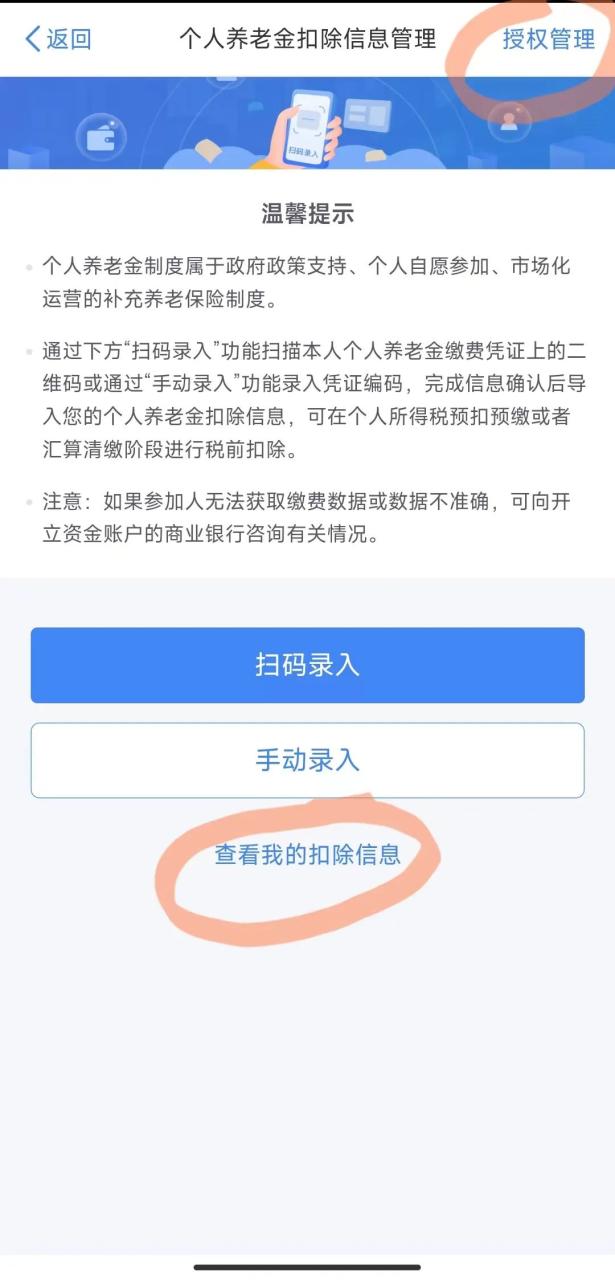Choose 手动录入 to enter voucher code
The height and width of the screenshot is (1280, 615).
click(307, 760)
